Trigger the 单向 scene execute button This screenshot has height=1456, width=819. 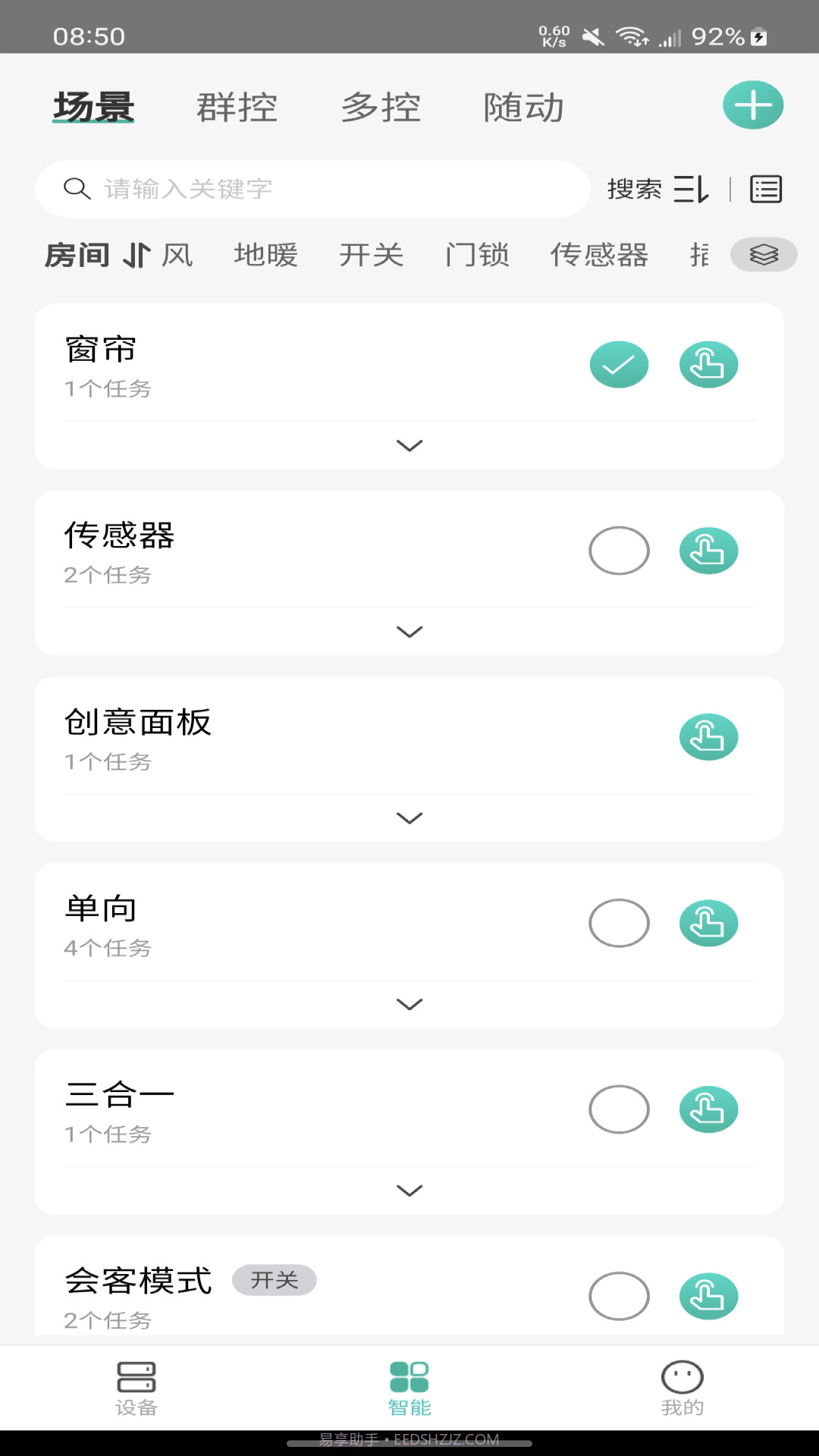[708, 923]
